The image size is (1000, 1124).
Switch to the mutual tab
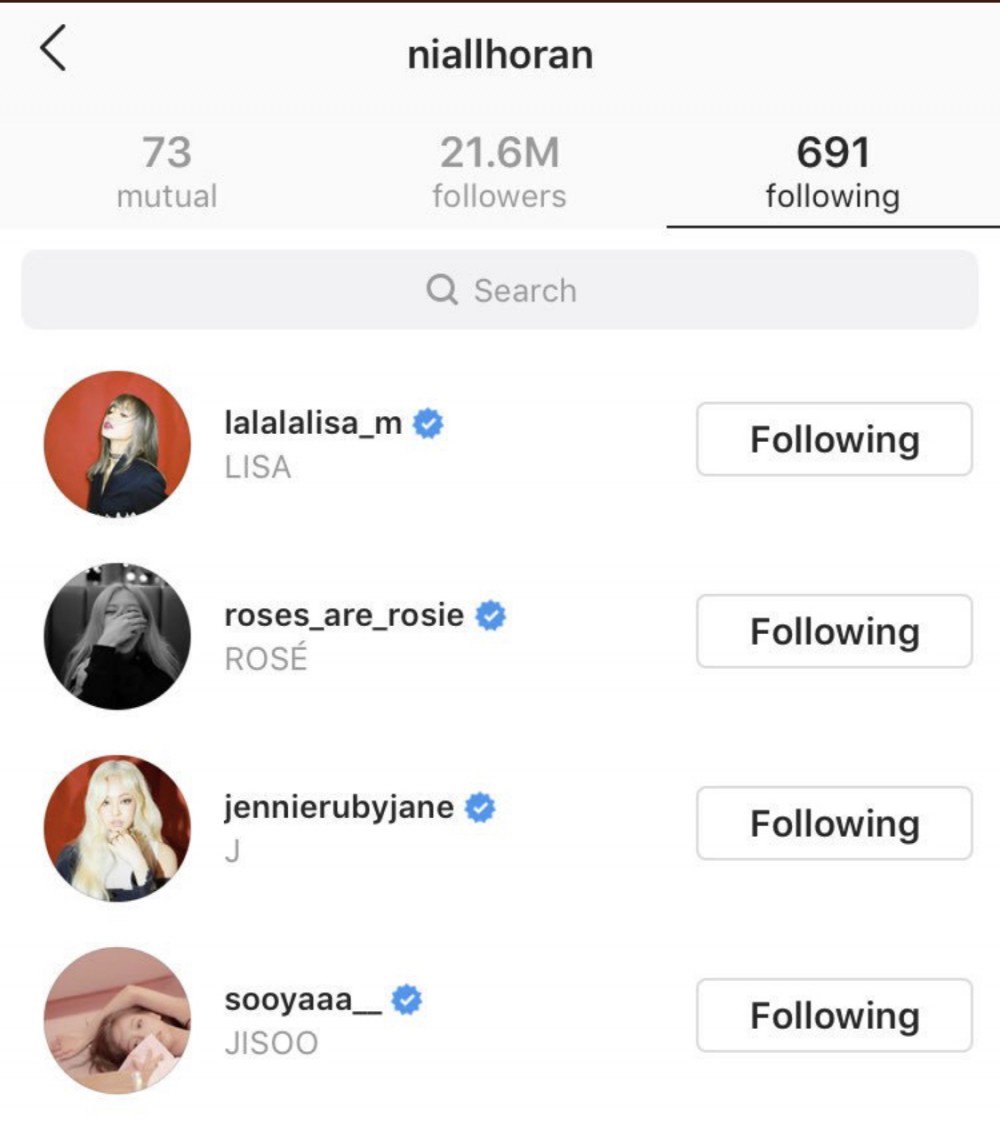[x=166, y=173]
